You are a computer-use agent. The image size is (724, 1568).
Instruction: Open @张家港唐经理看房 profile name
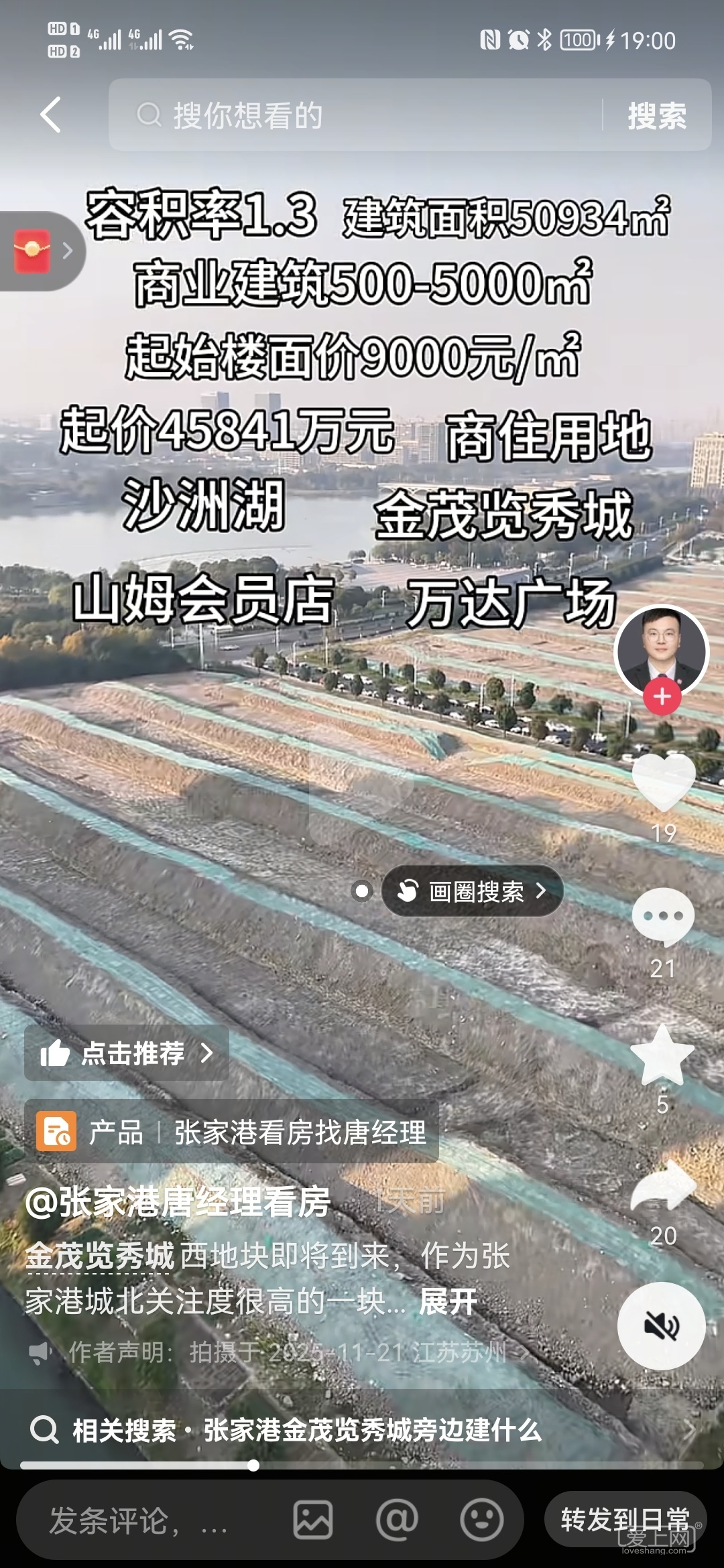coord(178,1201)
